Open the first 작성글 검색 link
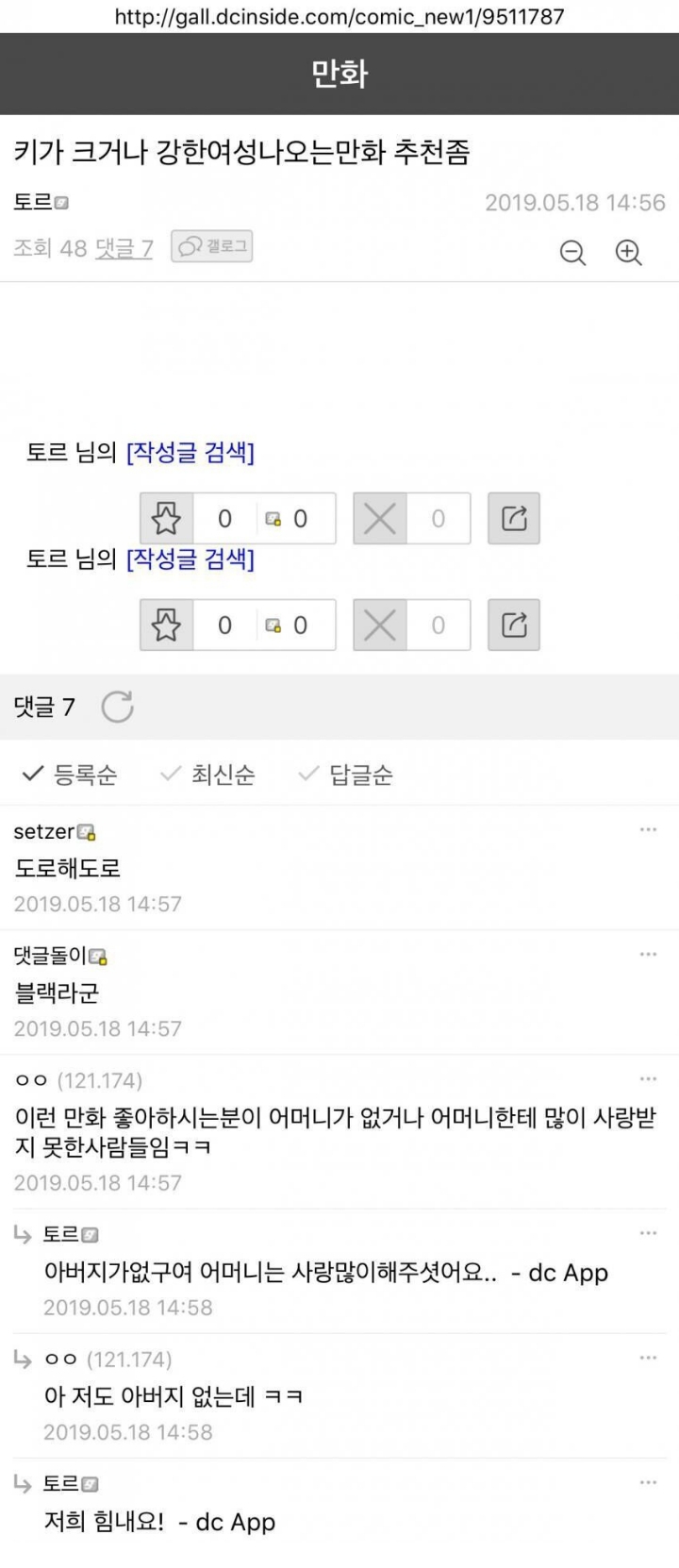This screenshot has width=679, height=1568. (190, 453)
